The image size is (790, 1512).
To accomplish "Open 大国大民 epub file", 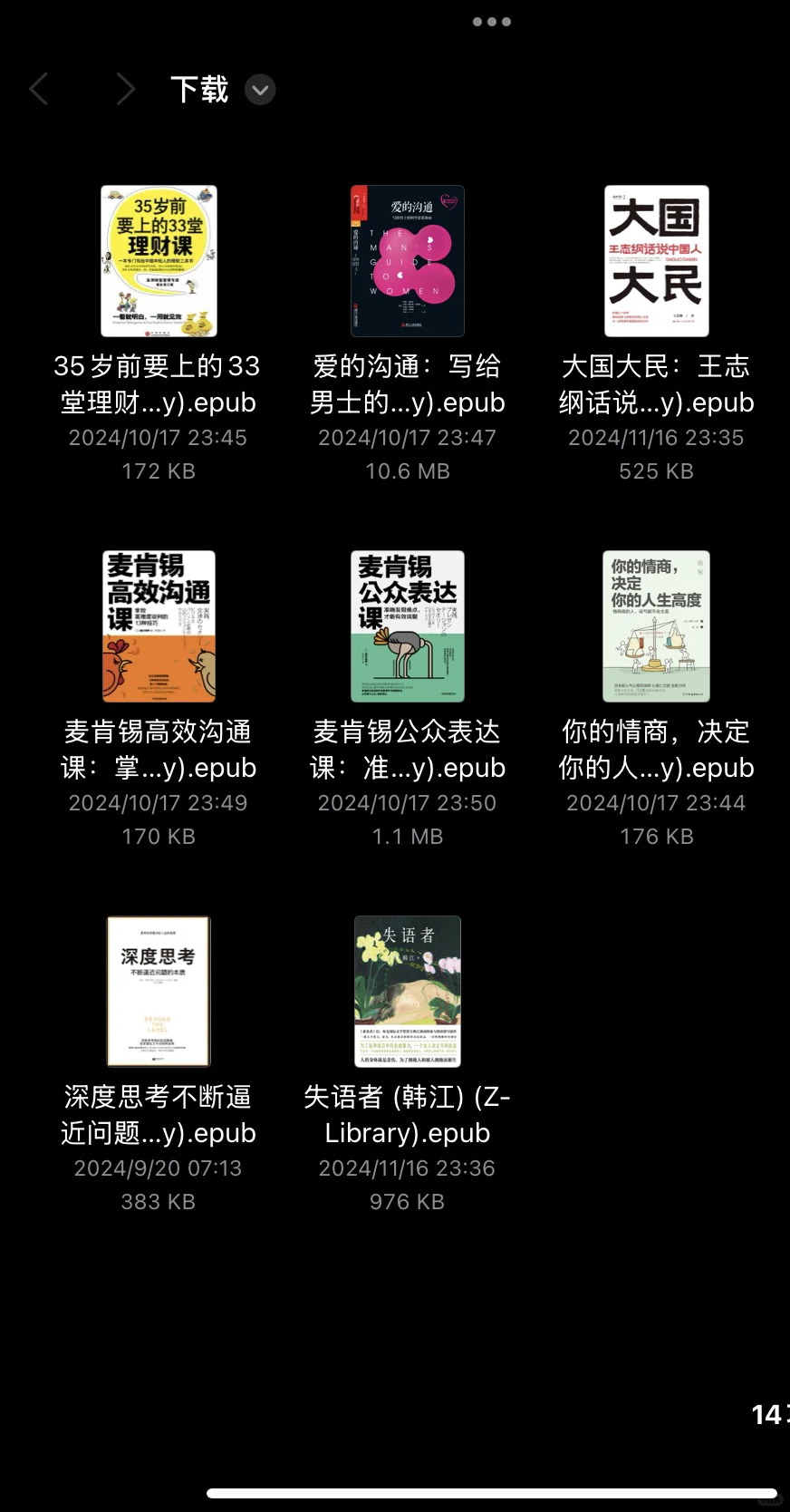I will [657, 261].
